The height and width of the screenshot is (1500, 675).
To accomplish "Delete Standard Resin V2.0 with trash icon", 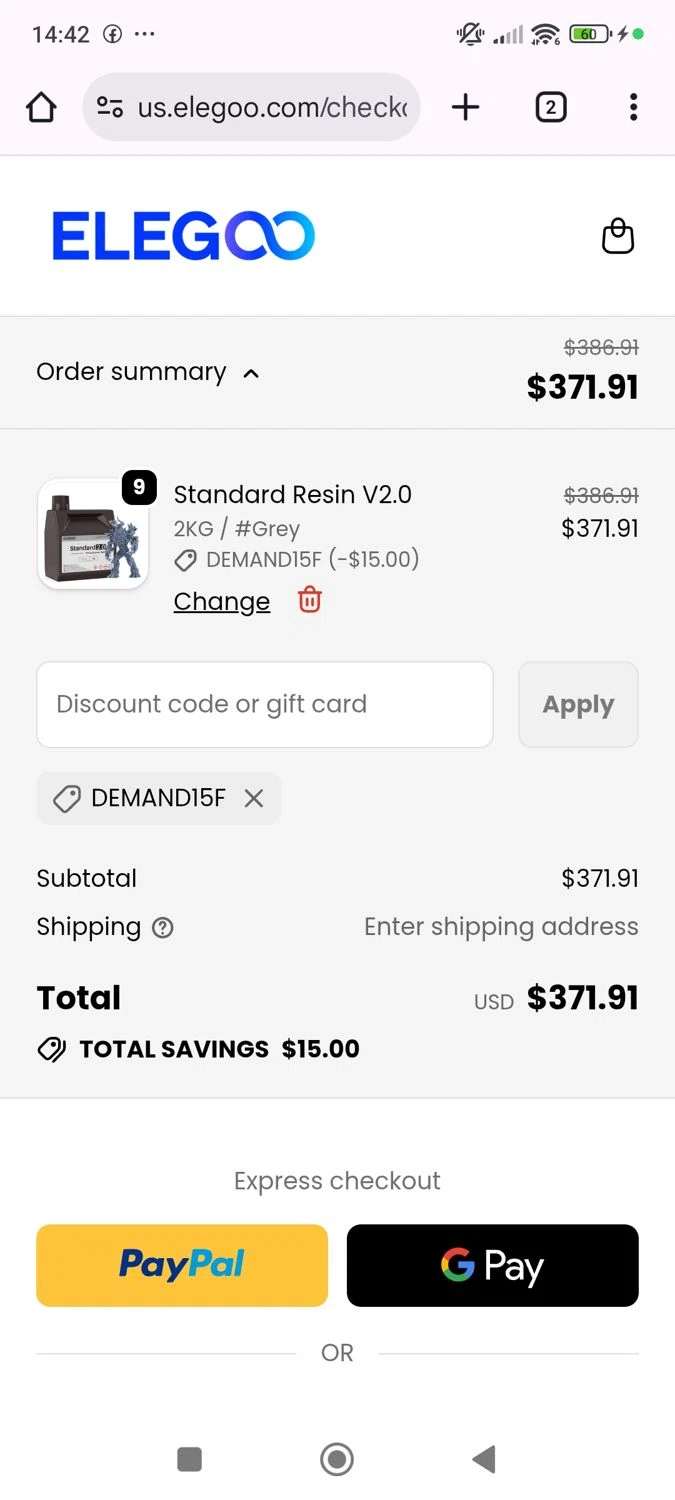I will pos(310,600).
